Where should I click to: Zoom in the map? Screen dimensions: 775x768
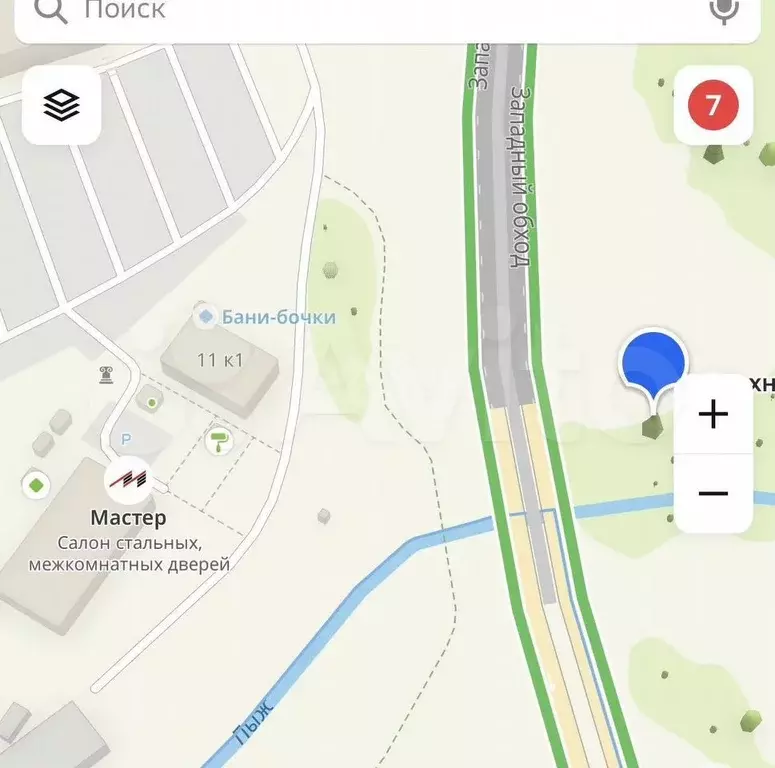[x=713, y=414]
